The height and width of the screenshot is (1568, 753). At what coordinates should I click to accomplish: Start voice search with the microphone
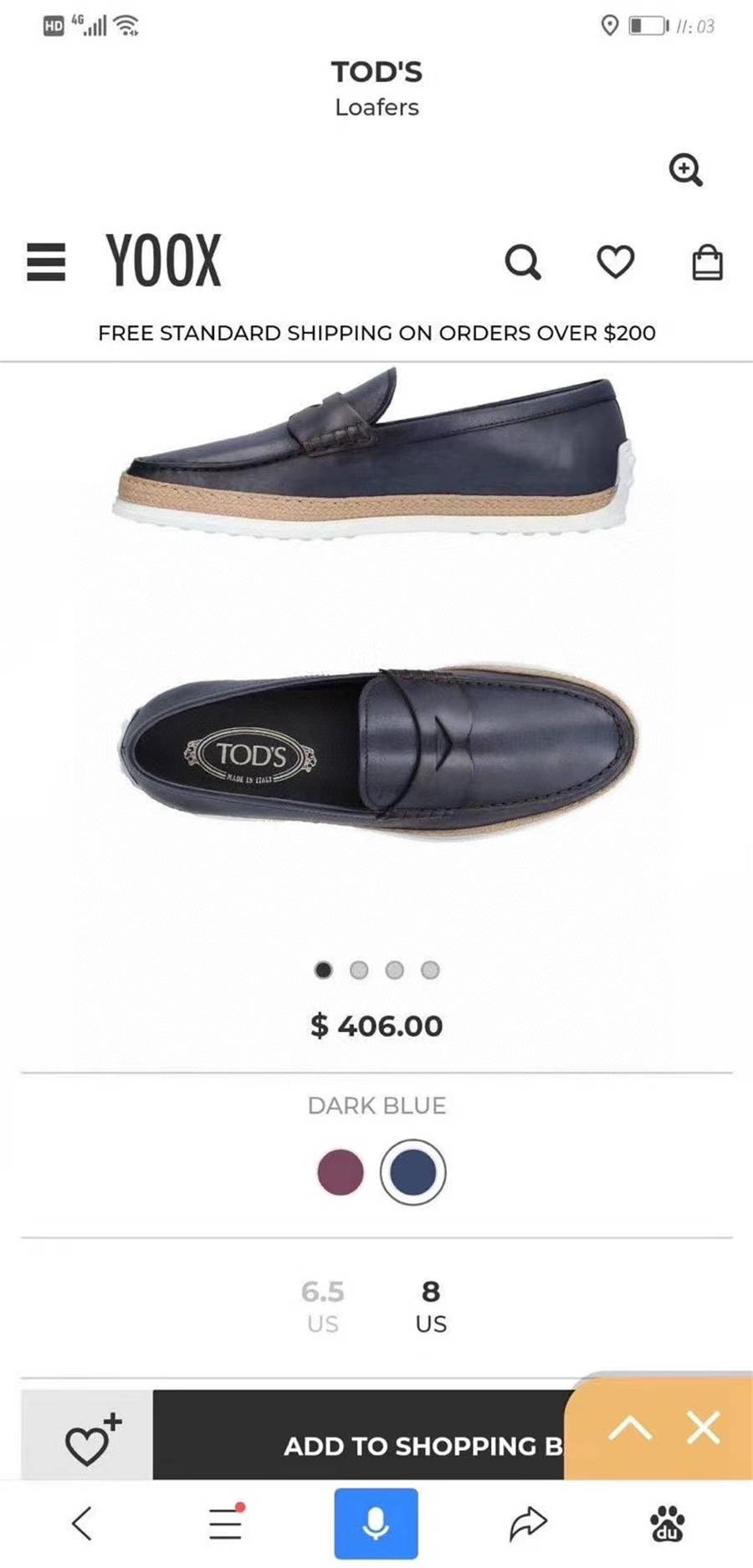pyautogui.click(x=376, y=1523)
